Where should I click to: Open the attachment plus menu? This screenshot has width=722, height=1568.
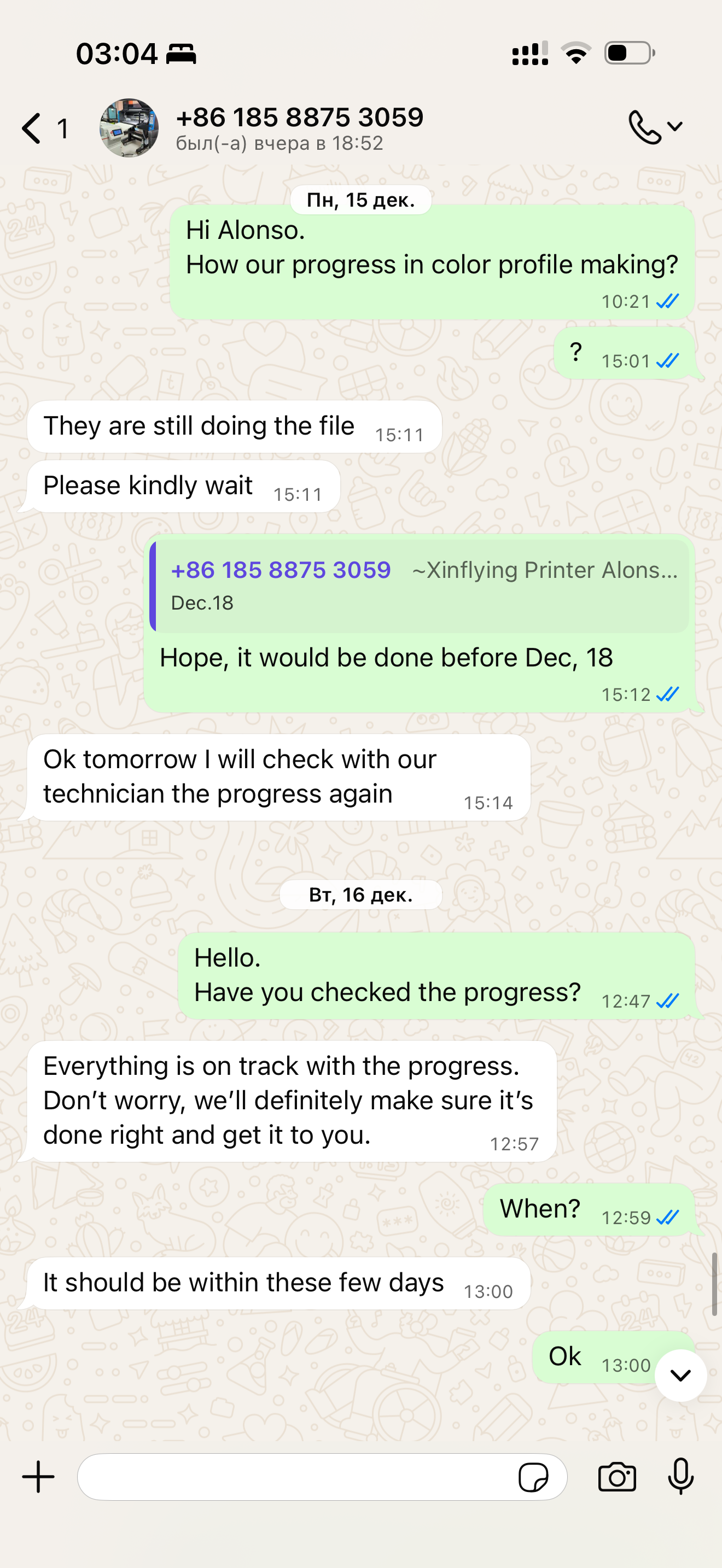(x=38, y=1477)
